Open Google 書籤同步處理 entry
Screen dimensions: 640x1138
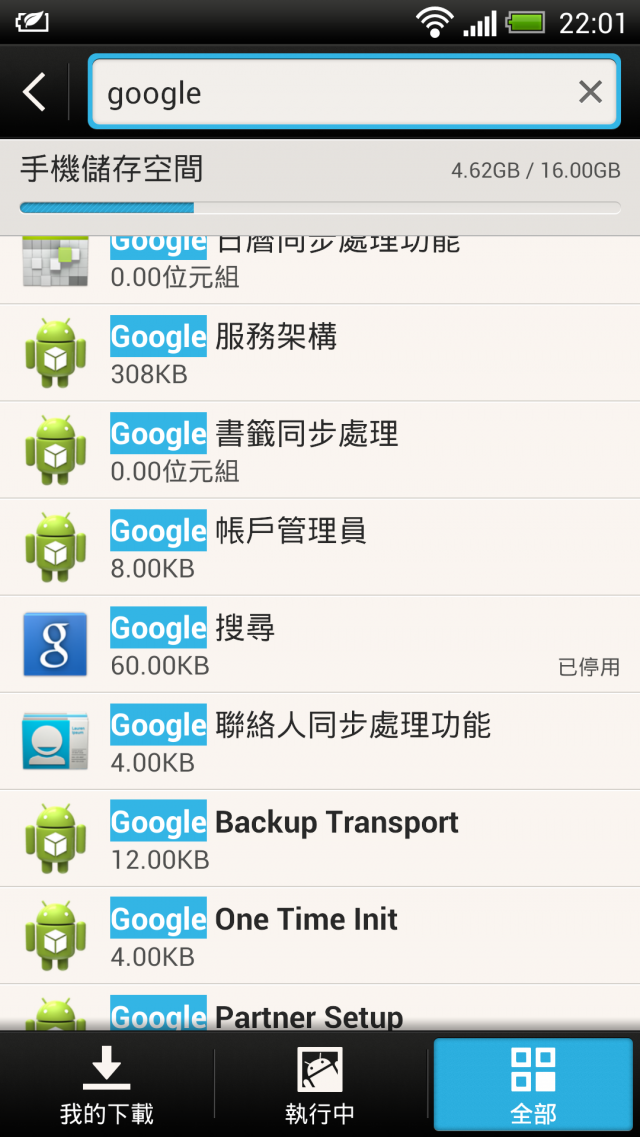(320, 450)
